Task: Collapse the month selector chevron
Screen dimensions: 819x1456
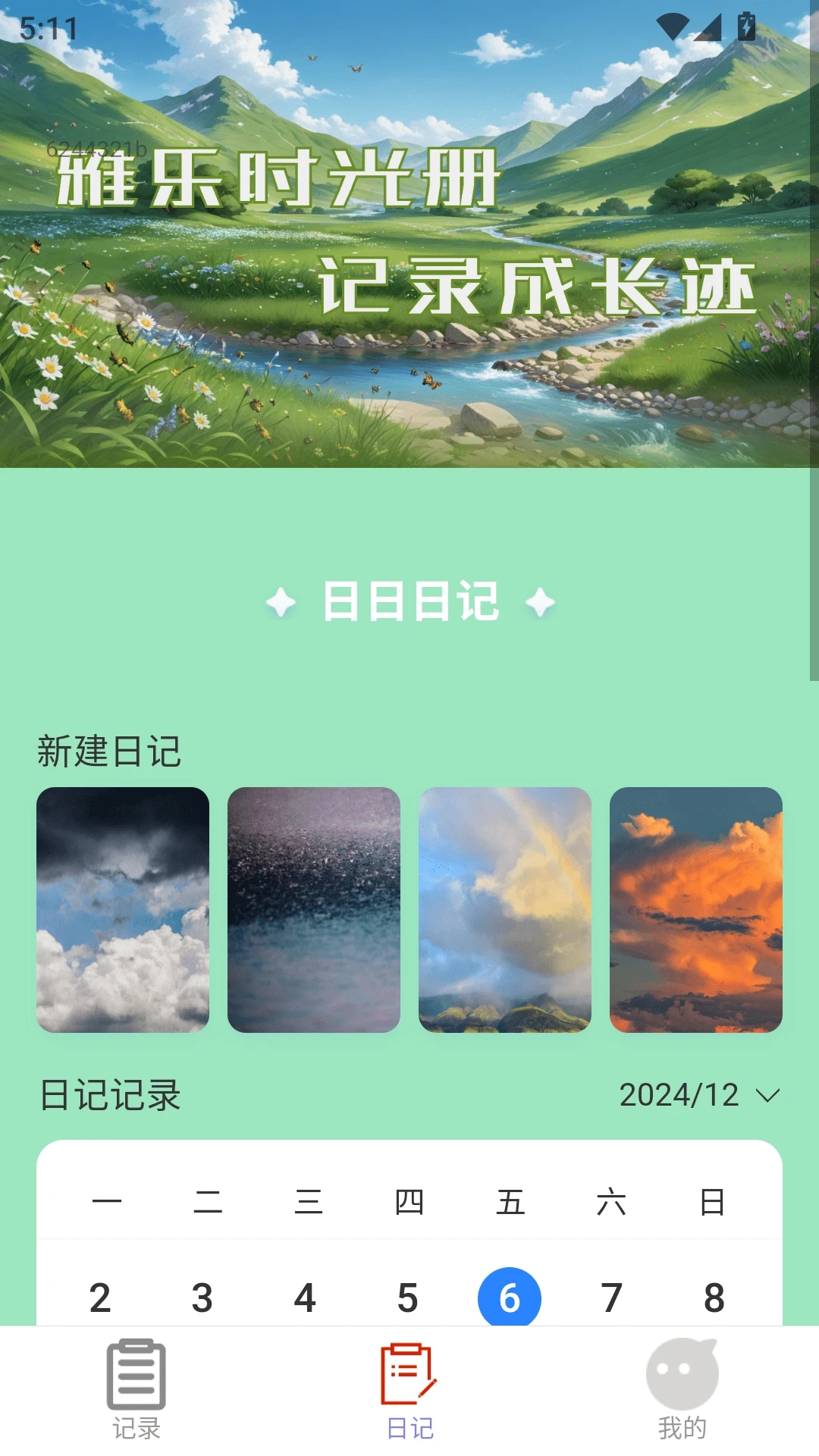Action: (766, 1094)
